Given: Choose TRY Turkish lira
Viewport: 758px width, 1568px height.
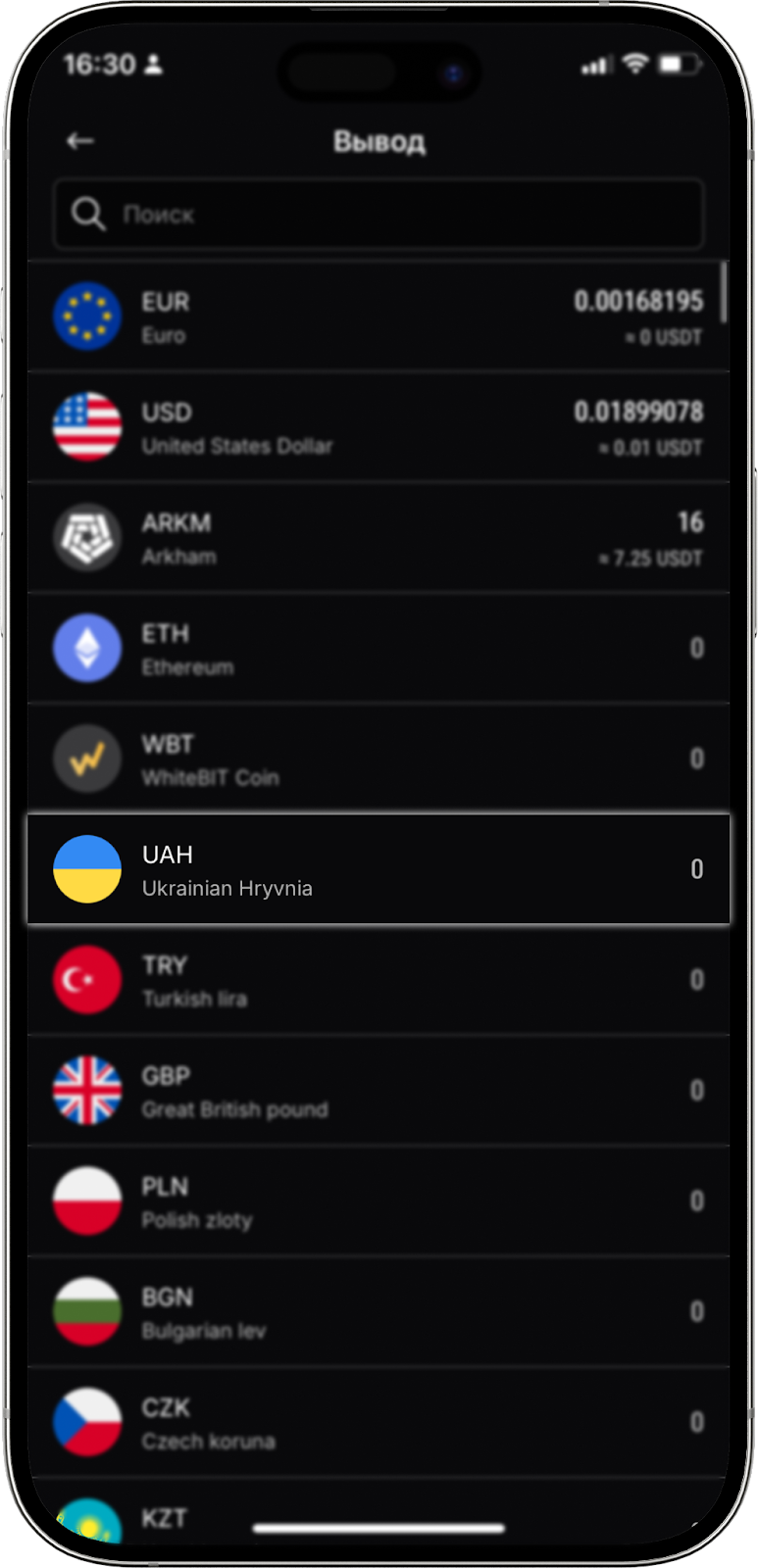Looking at the screenshot, I should (378, 980).
